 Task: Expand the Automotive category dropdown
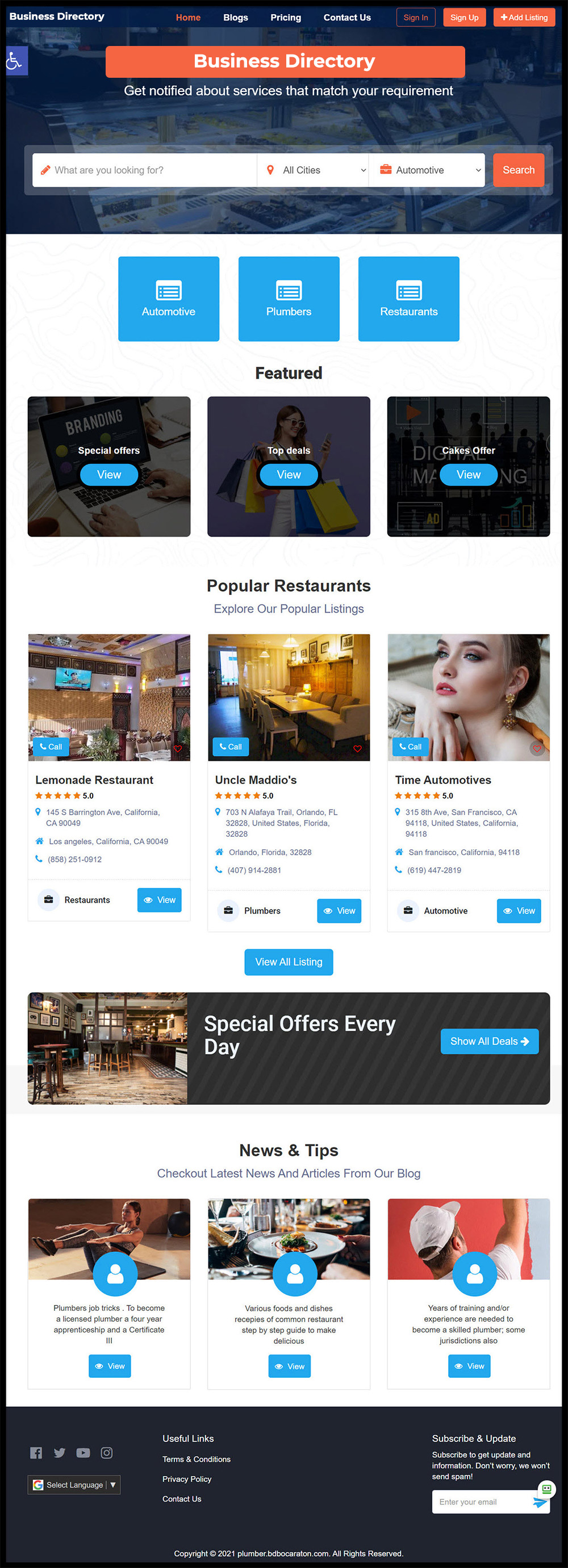pos(430,170)
